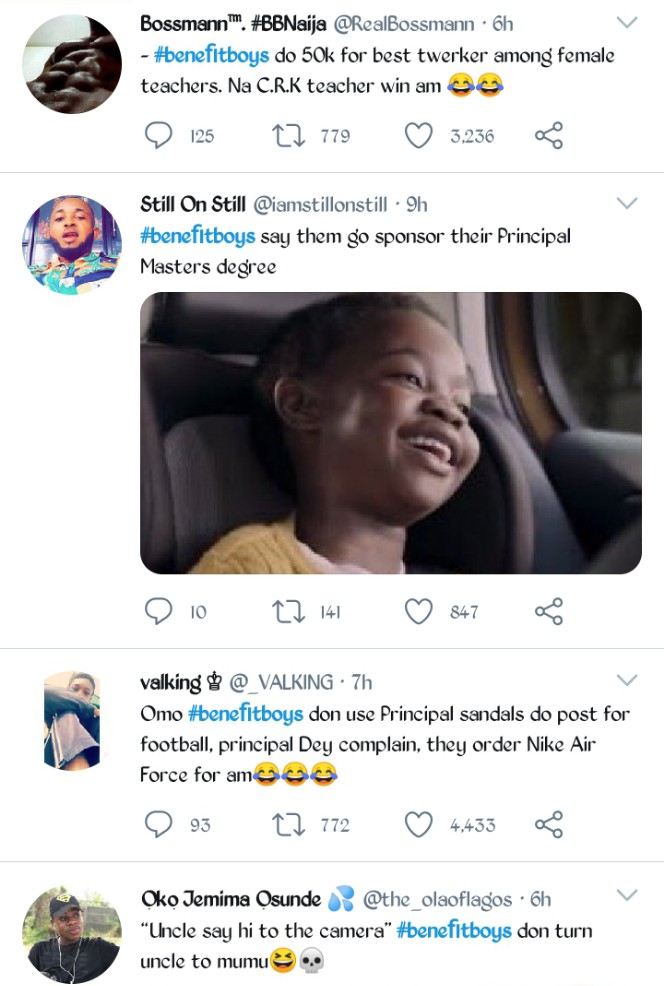Open #benefitboys hashtag in valking's tweet
664x986 pixels.
(x=244, y=714)
